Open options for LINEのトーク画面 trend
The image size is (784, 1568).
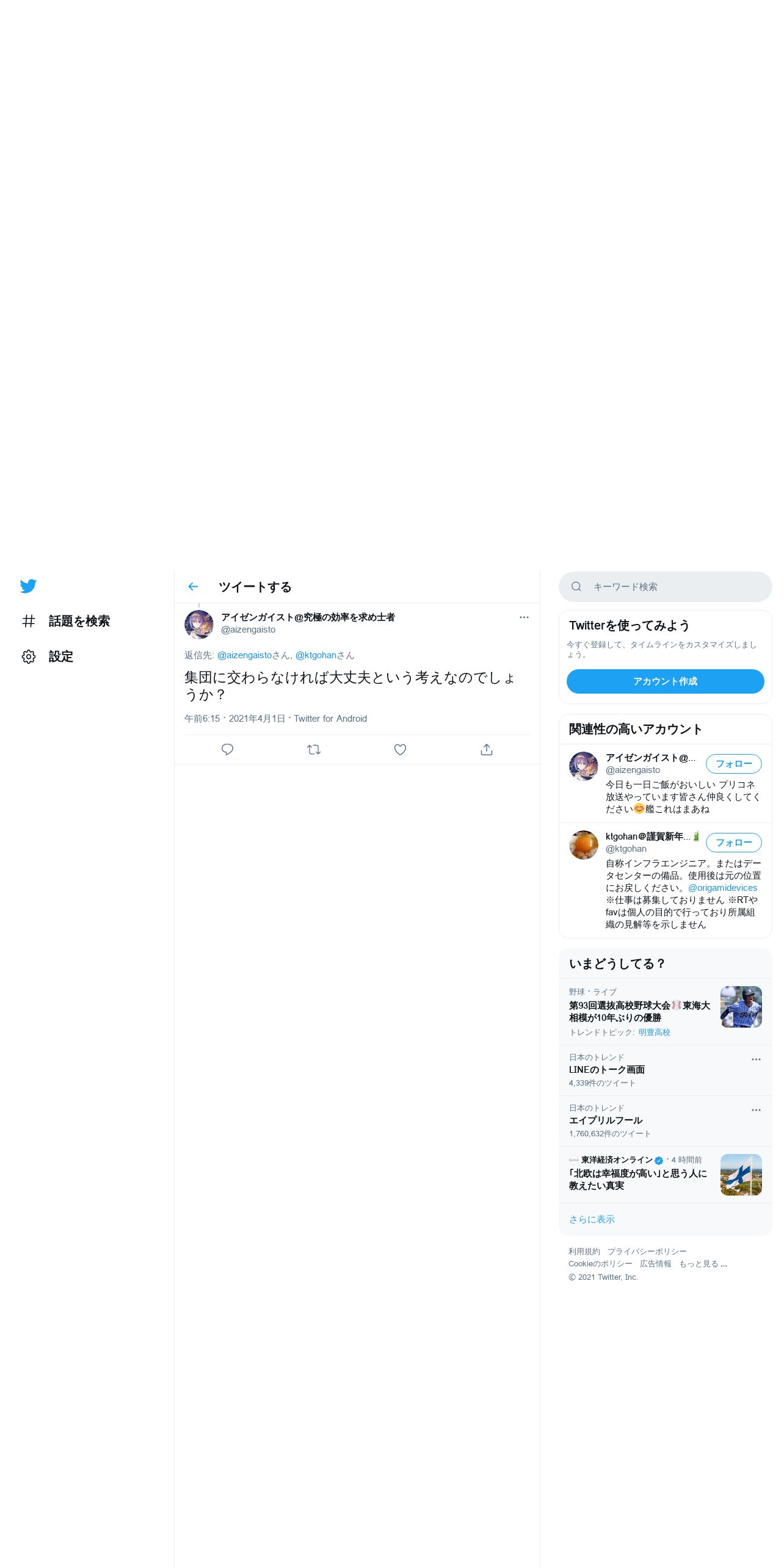756,1059
